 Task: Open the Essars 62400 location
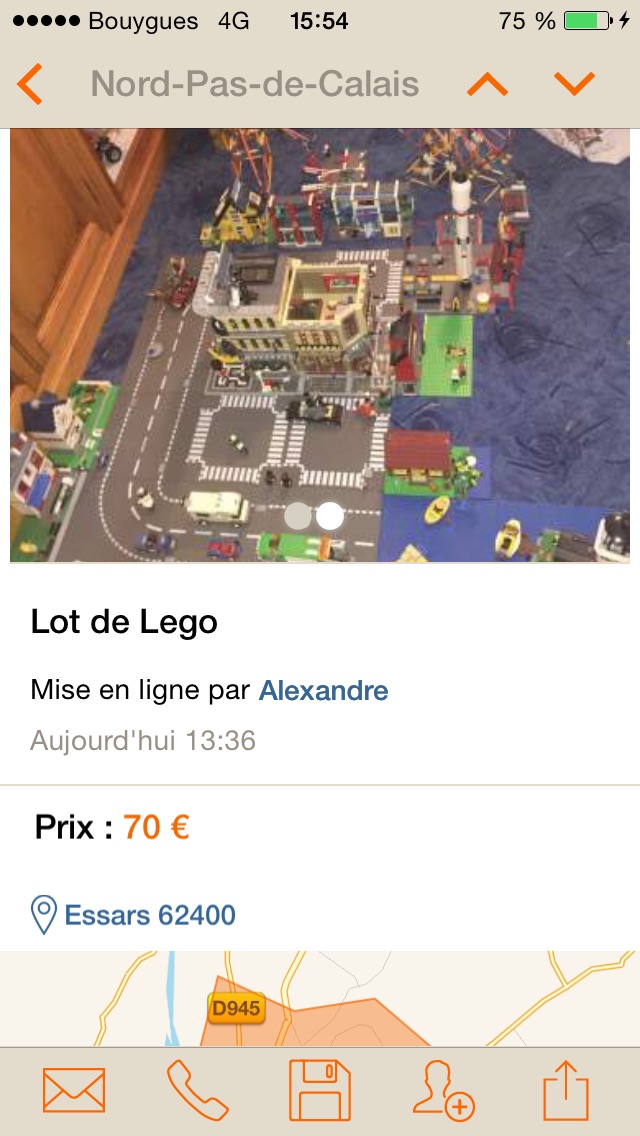click(150, 915)
